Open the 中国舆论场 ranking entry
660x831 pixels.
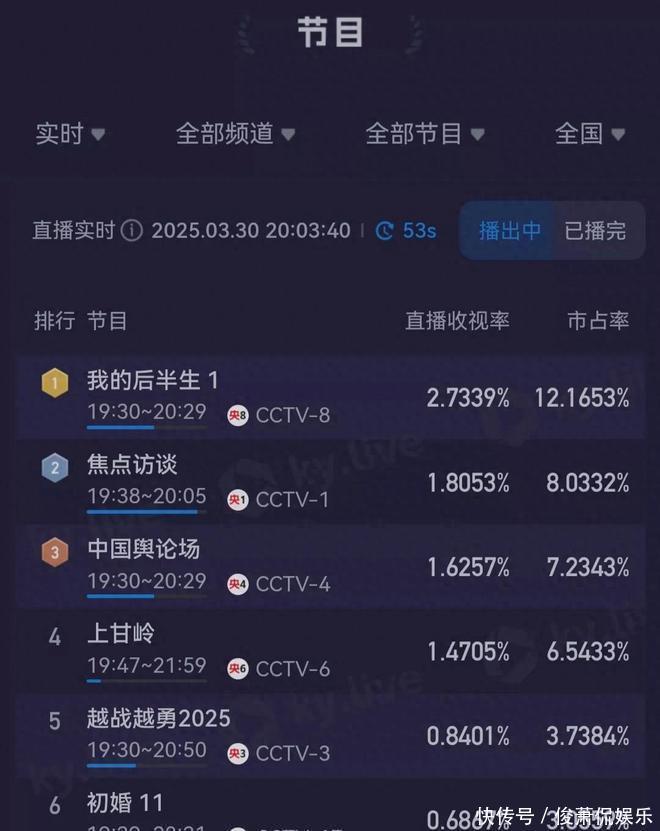click(330, 566)
